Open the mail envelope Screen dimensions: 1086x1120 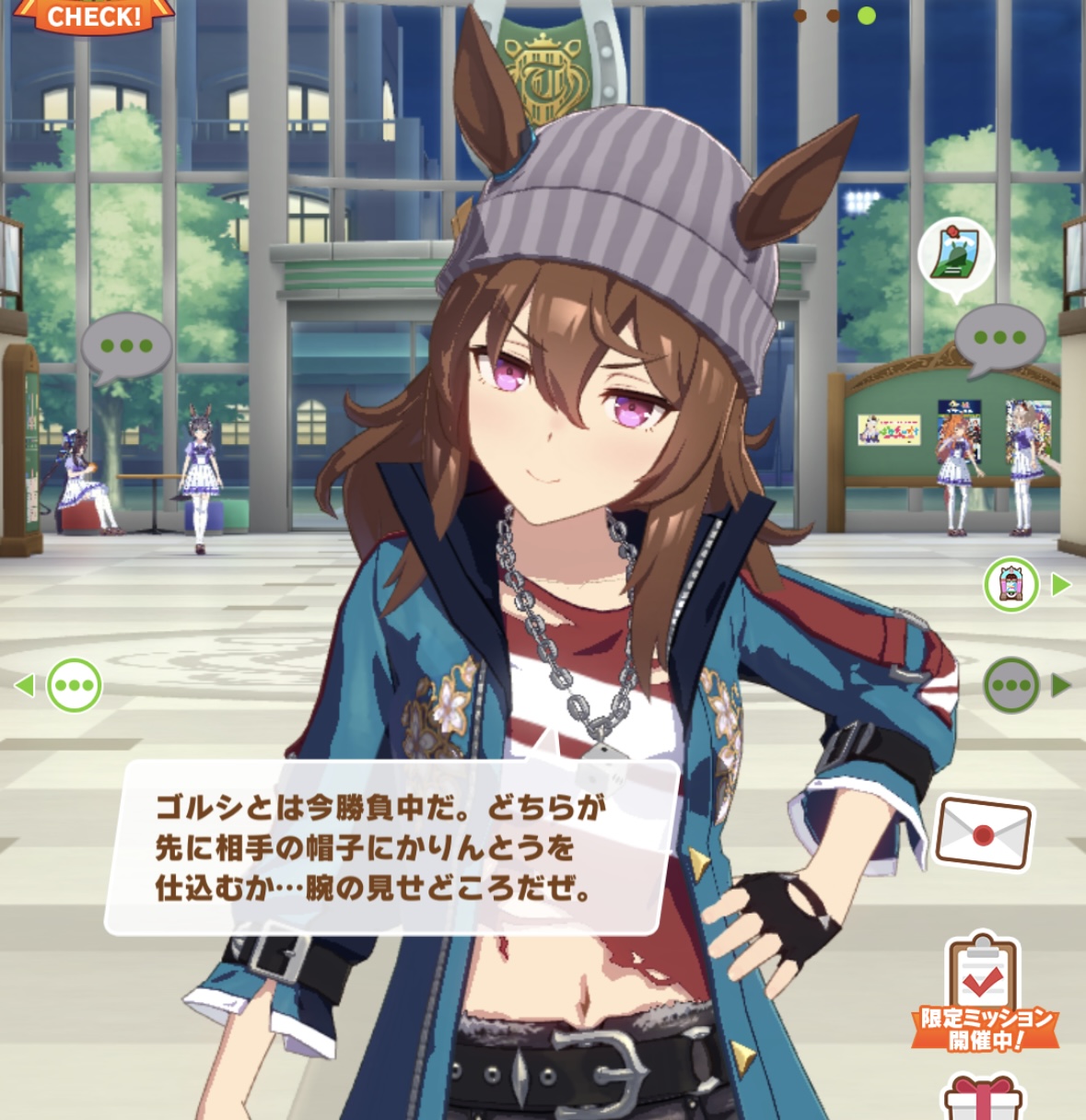pos(984,833)
